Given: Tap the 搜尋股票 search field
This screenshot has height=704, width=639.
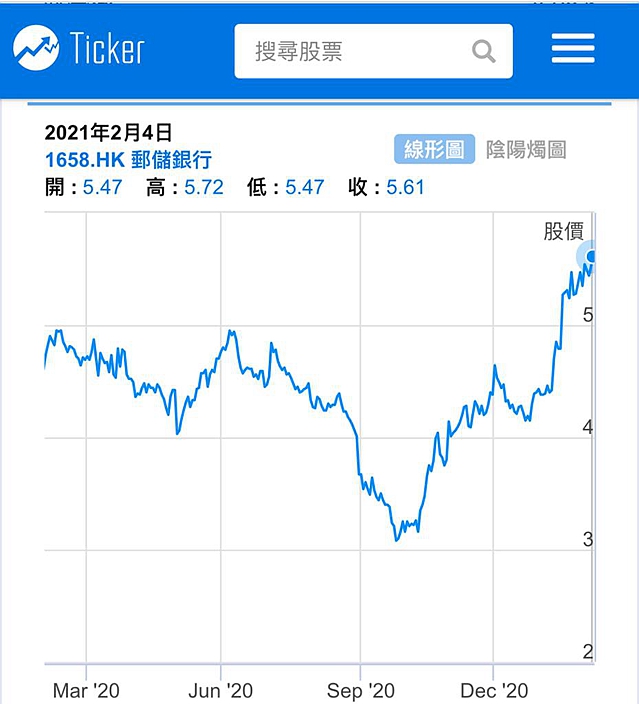Looking at the screenshot, I should coord(373,51).
